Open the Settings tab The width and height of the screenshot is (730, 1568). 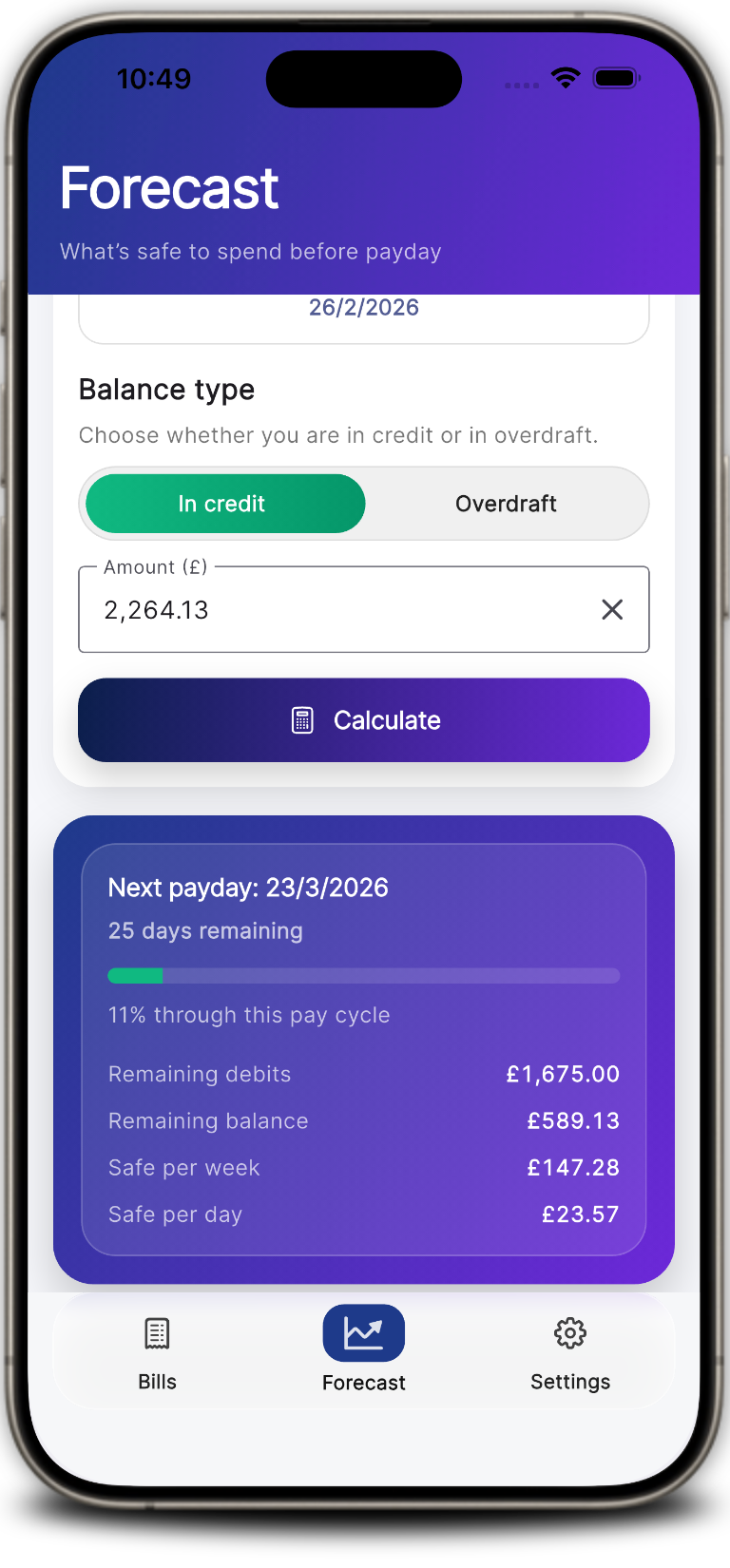point(570,1351)
